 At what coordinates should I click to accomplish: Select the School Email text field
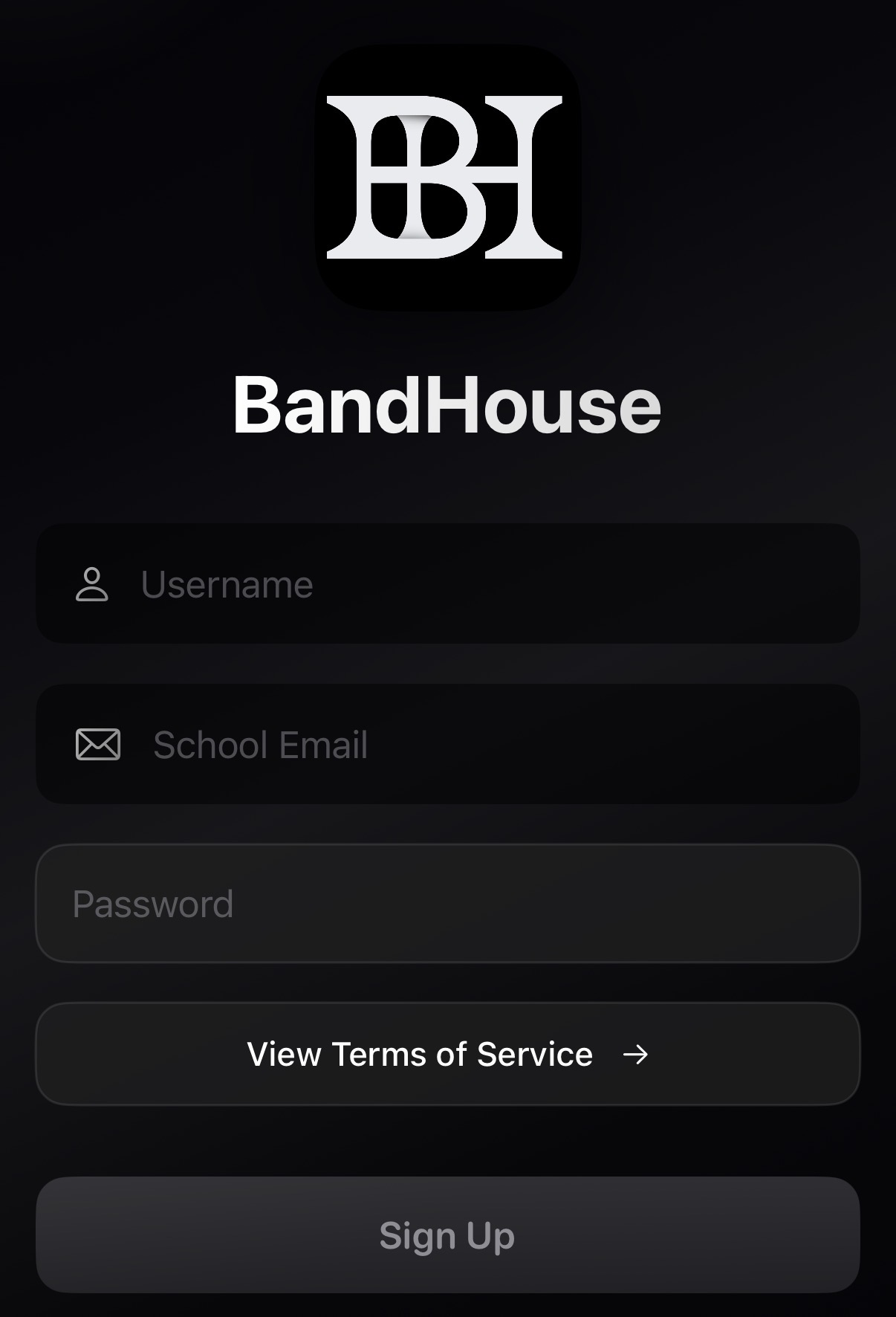coord(446,744)
